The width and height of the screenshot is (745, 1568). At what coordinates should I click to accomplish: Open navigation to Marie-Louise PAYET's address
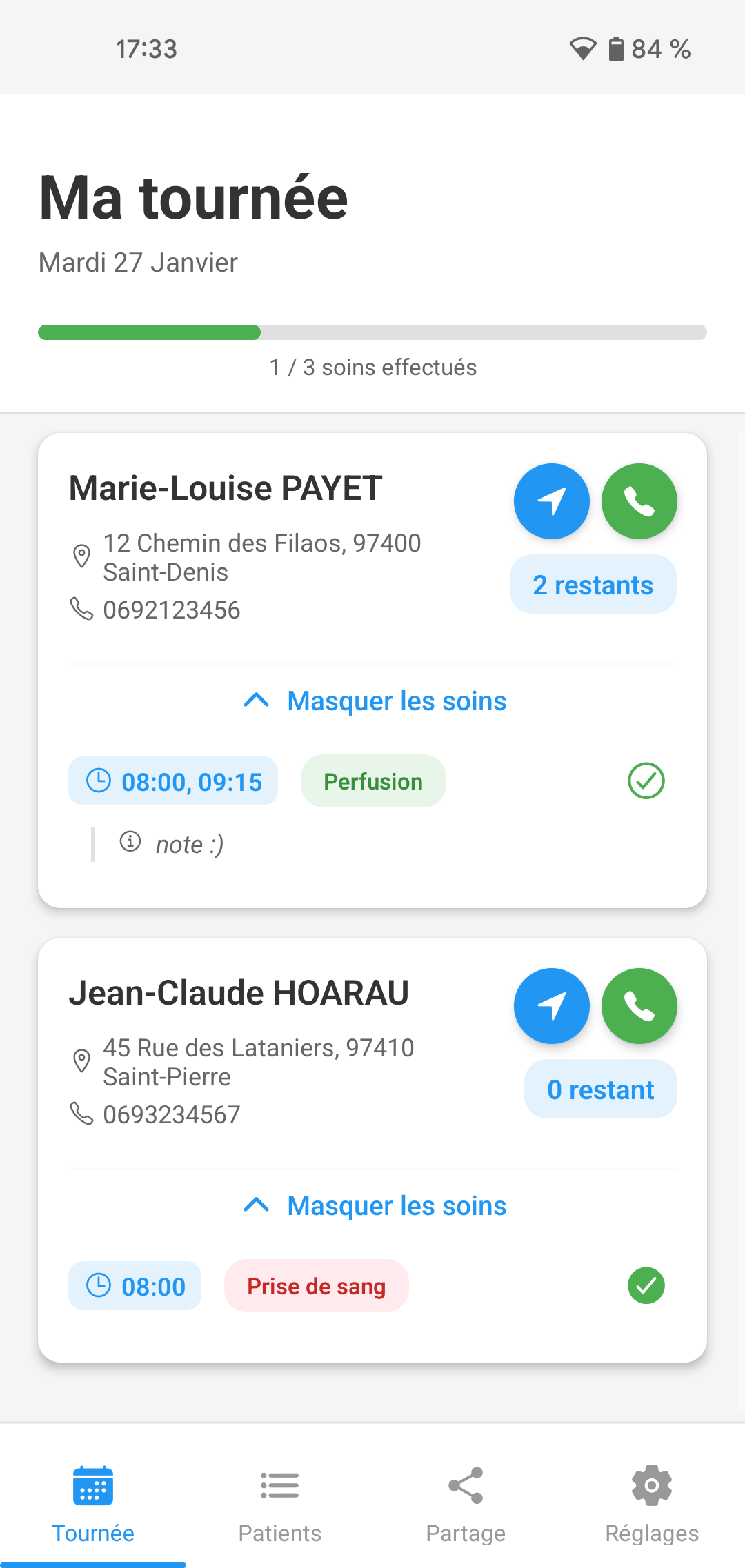[x=551, y=501]
